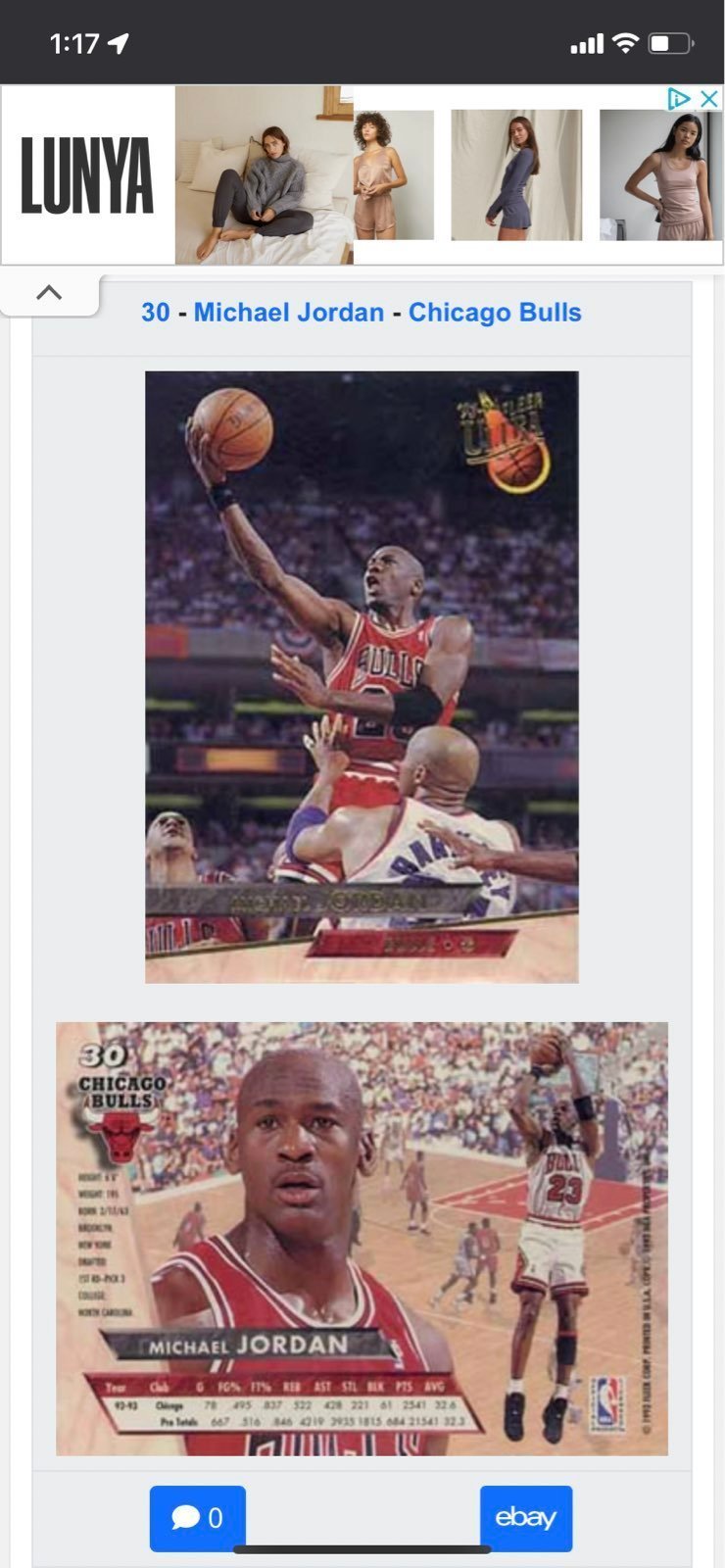Close the Lunya ad banner
The width and height of the screenshot is (725, 1568).
[710, 98]
